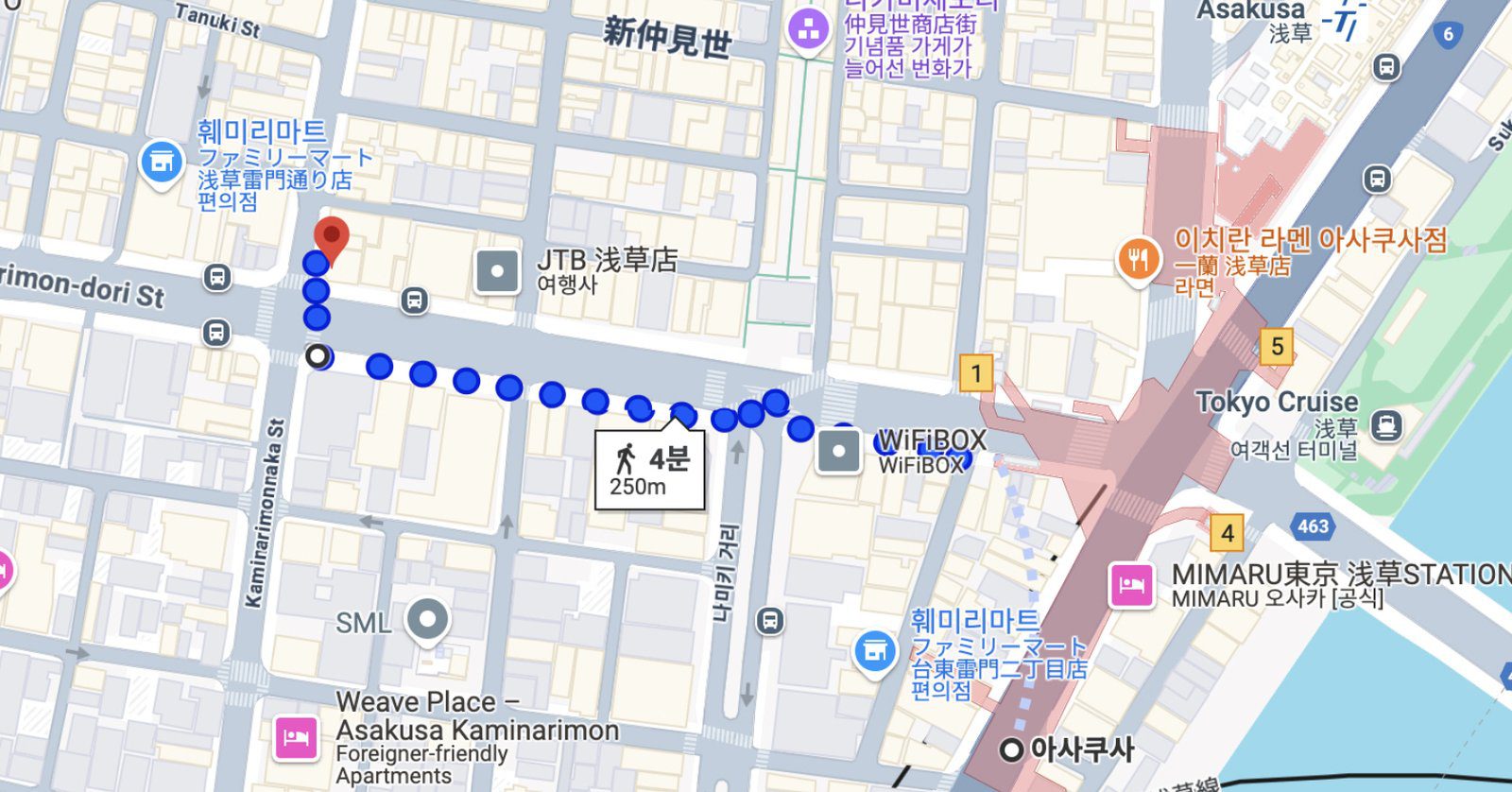1512x792 pixels.
Task: Open the SML place marker
Action: click(x=427, y=621)
